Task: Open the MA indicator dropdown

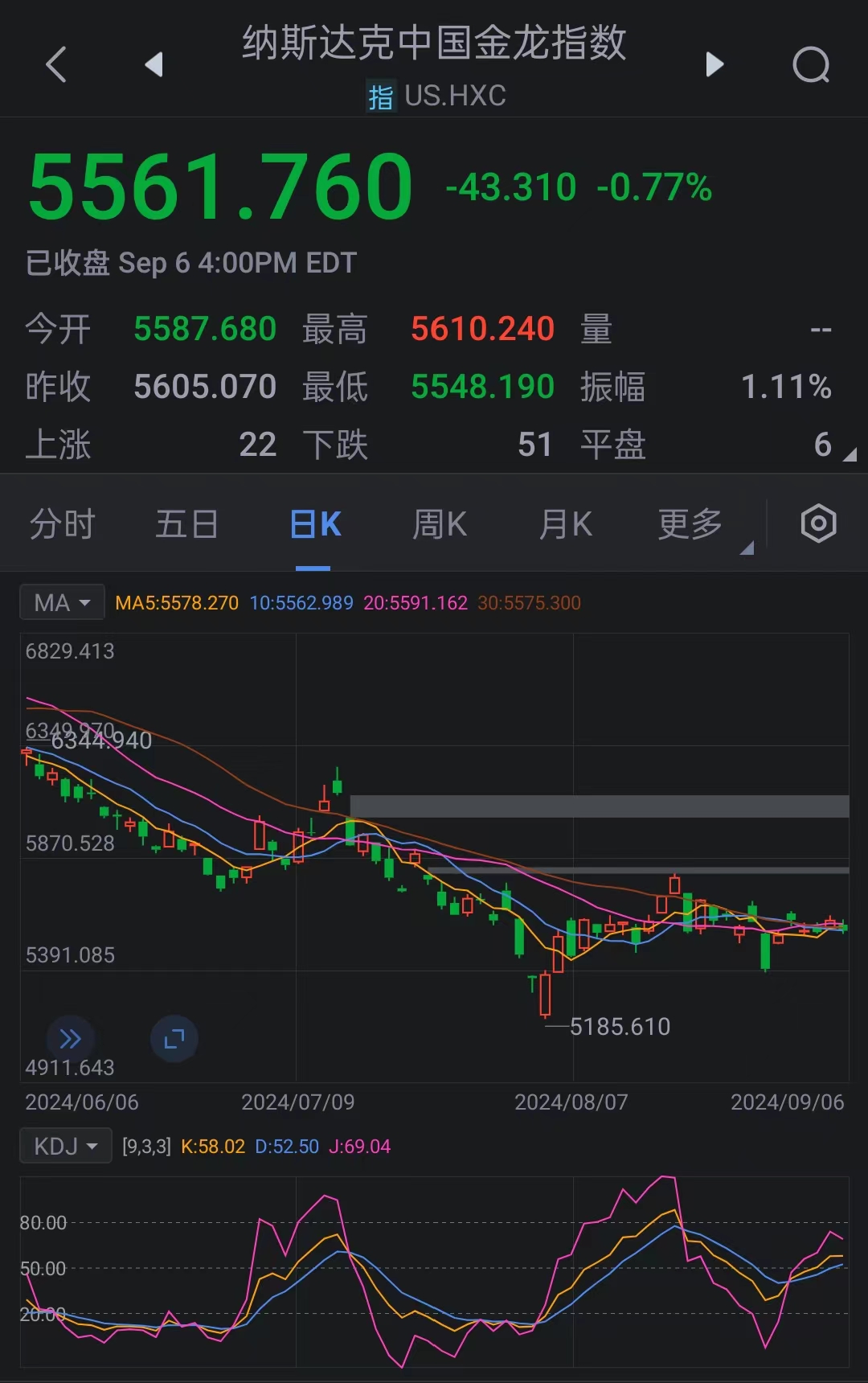Action: pos(61,602)
